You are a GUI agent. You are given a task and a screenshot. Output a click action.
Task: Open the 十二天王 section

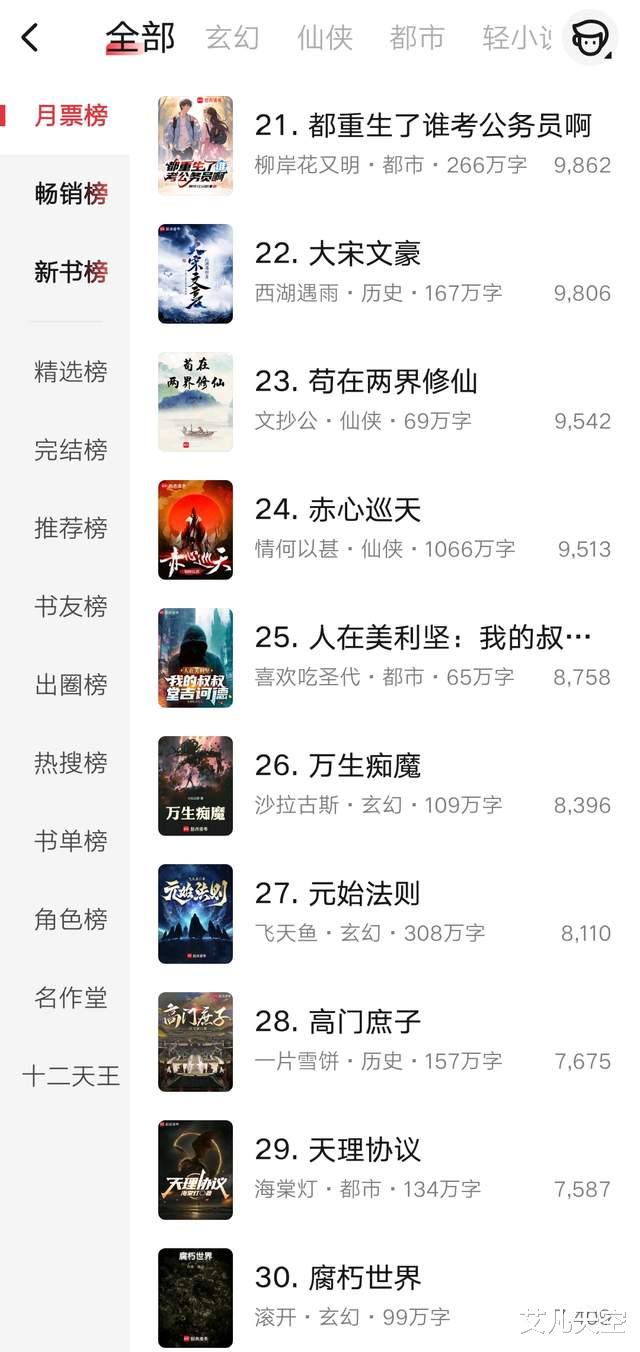tap(70, 1076)
